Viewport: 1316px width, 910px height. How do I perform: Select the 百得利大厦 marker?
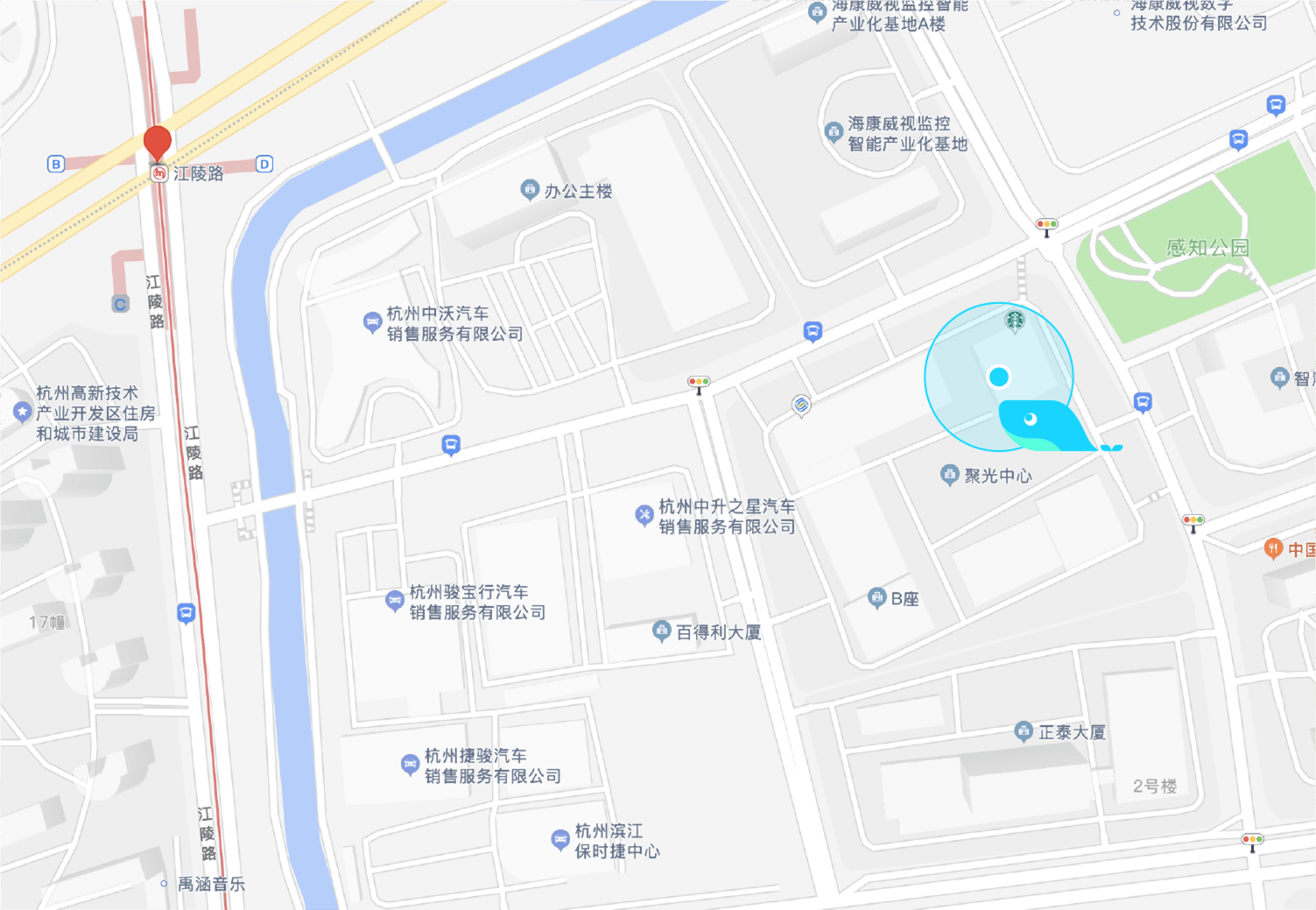click(x=662, y=631)
